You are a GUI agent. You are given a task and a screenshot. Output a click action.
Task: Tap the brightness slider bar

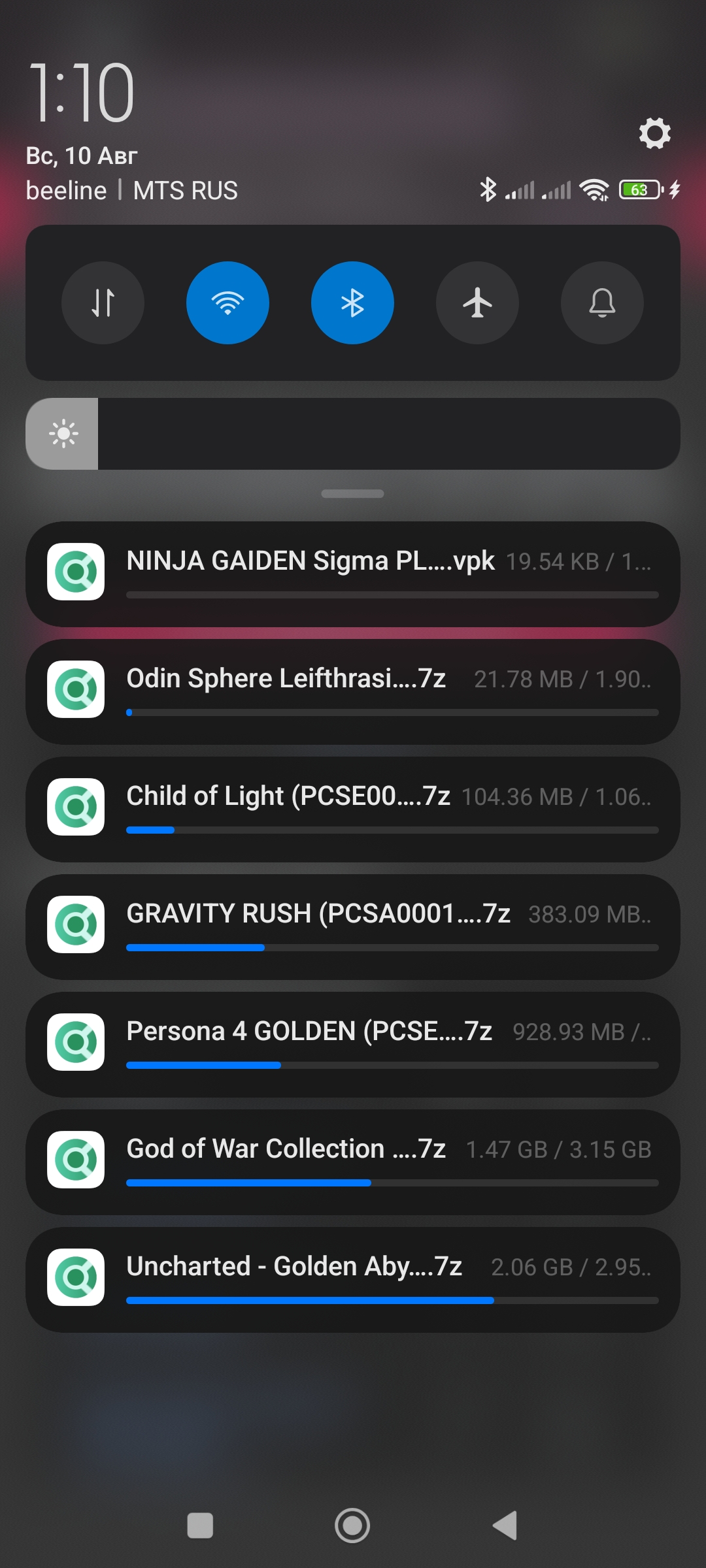pyautogui.click(x=353, y=434)
